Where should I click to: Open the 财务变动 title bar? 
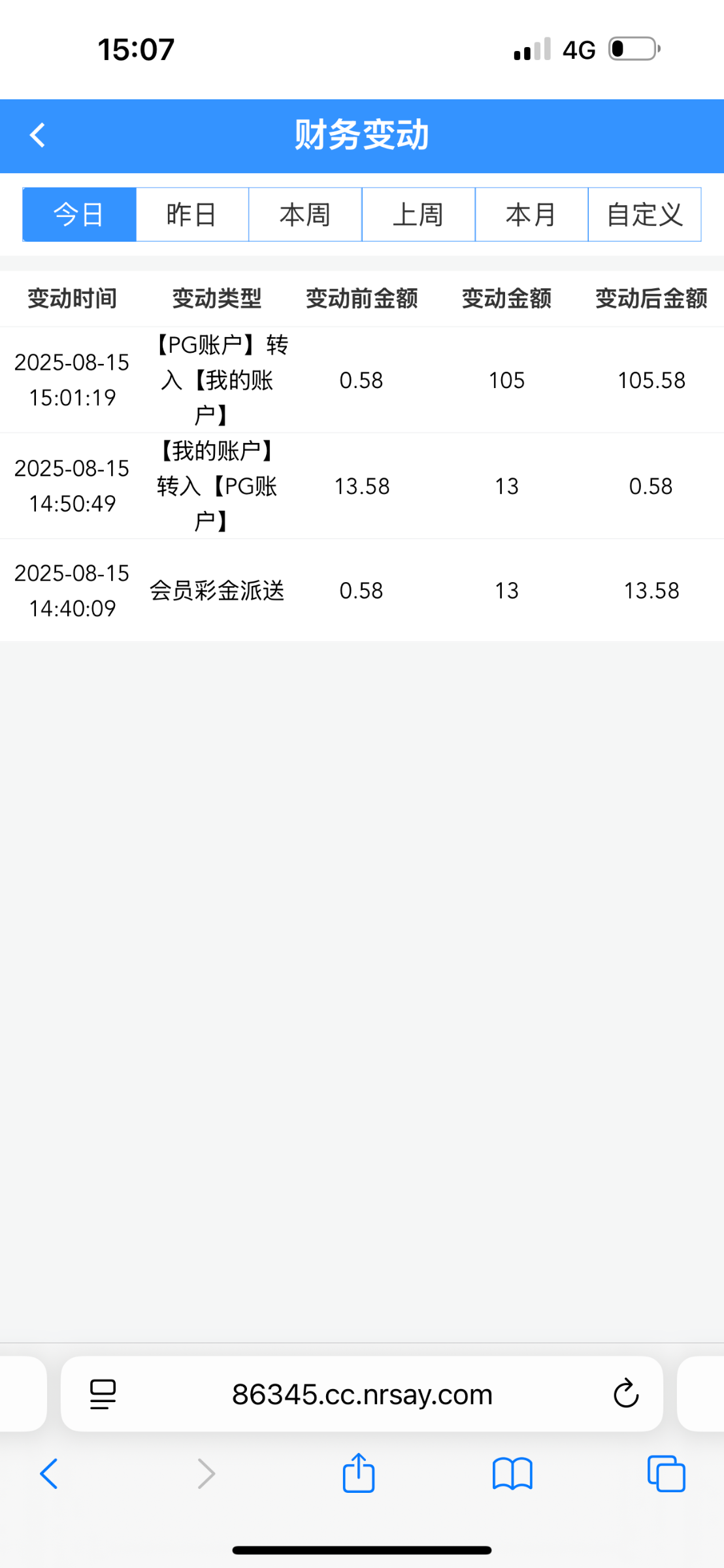[362, 135]
